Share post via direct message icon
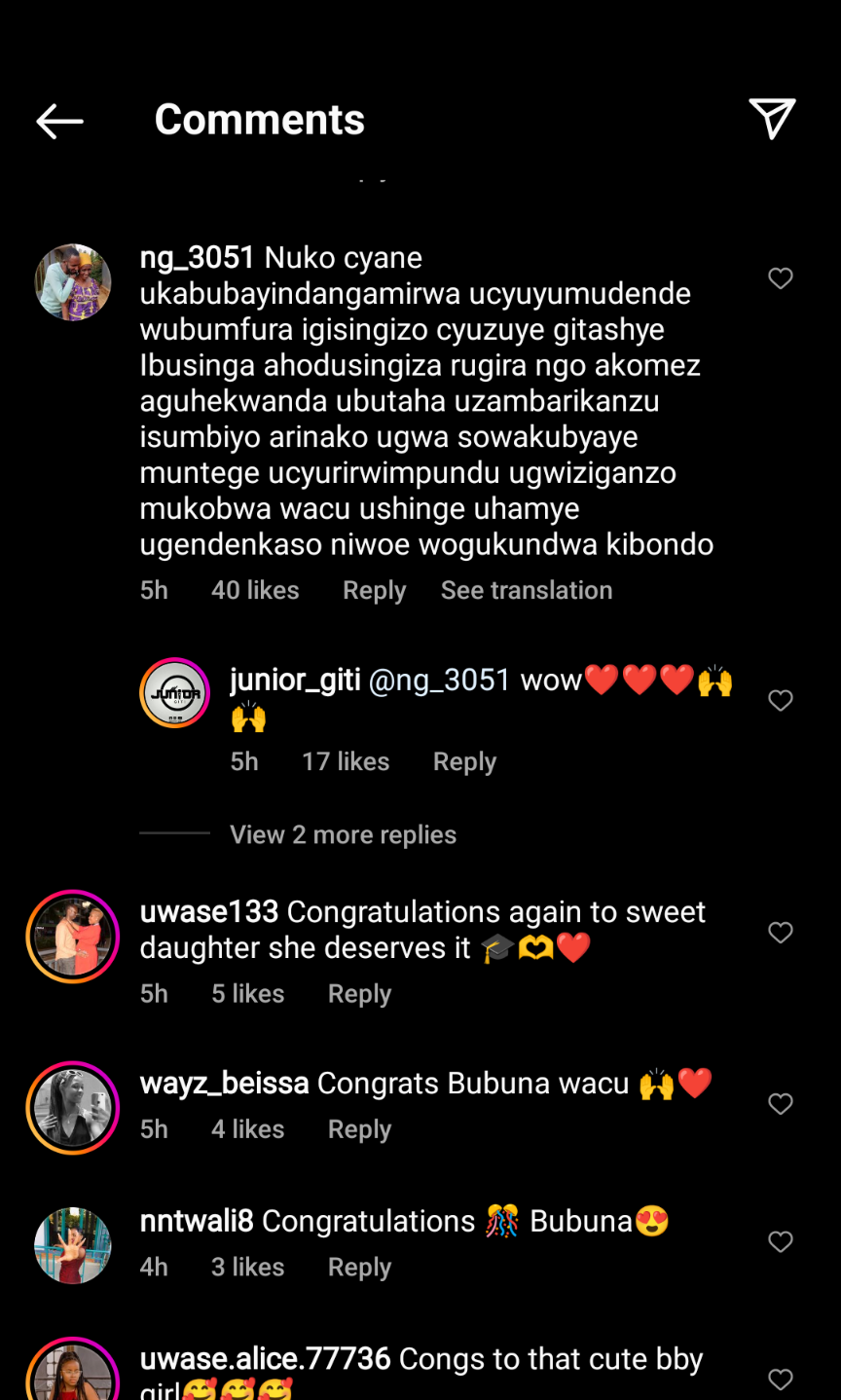The height and width of the screenshot is (1400, 841). [772, 119]
